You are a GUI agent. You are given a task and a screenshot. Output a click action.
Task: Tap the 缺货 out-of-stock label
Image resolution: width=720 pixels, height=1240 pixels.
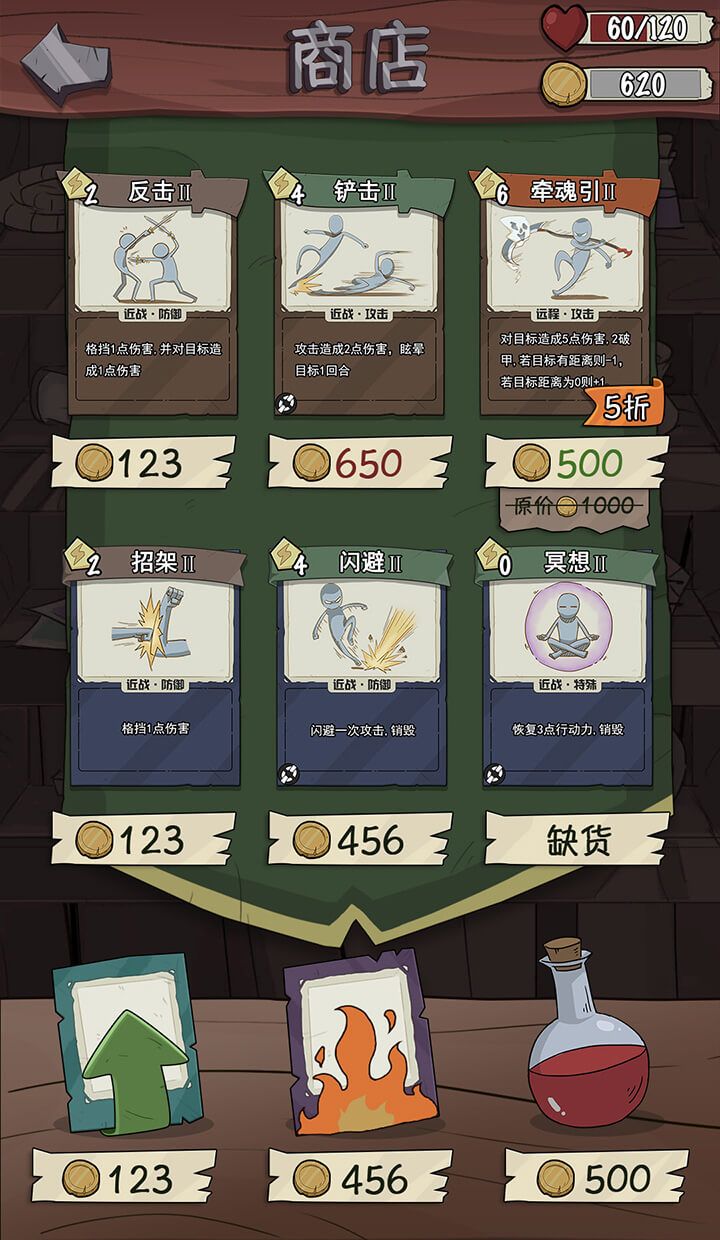576,838
